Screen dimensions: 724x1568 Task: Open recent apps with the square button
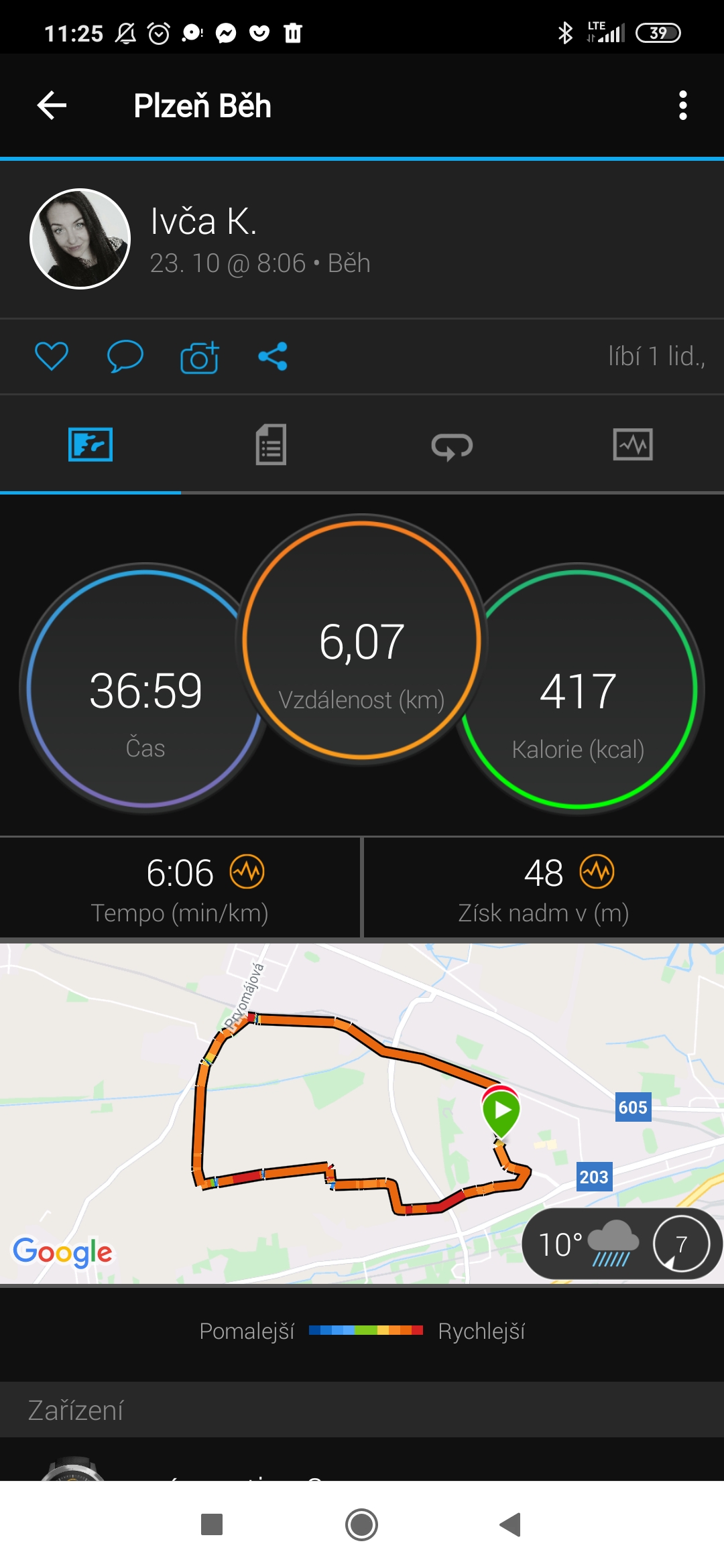tap(212, 1524)
